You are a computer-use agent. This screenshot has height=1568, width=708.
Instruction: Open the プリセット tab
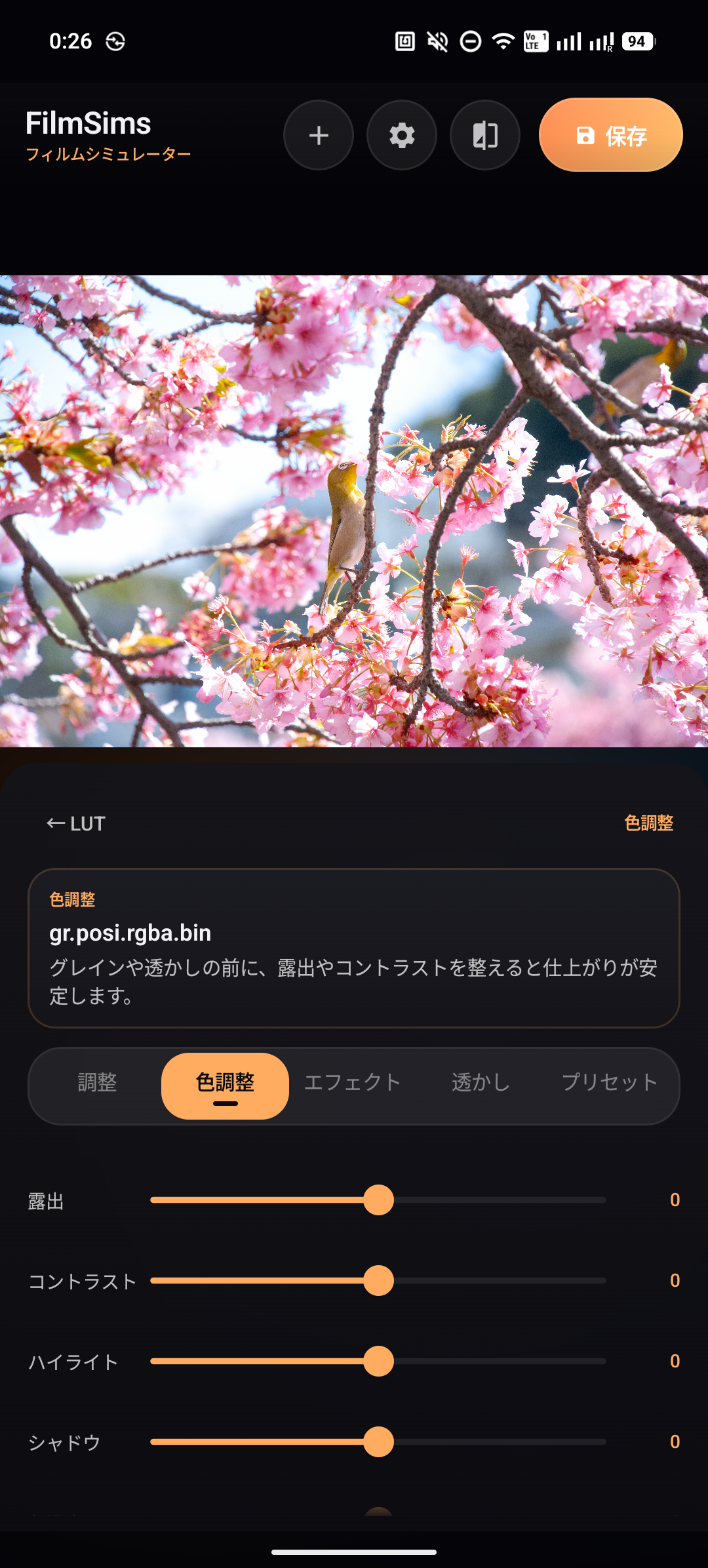tap(611, 1084)
